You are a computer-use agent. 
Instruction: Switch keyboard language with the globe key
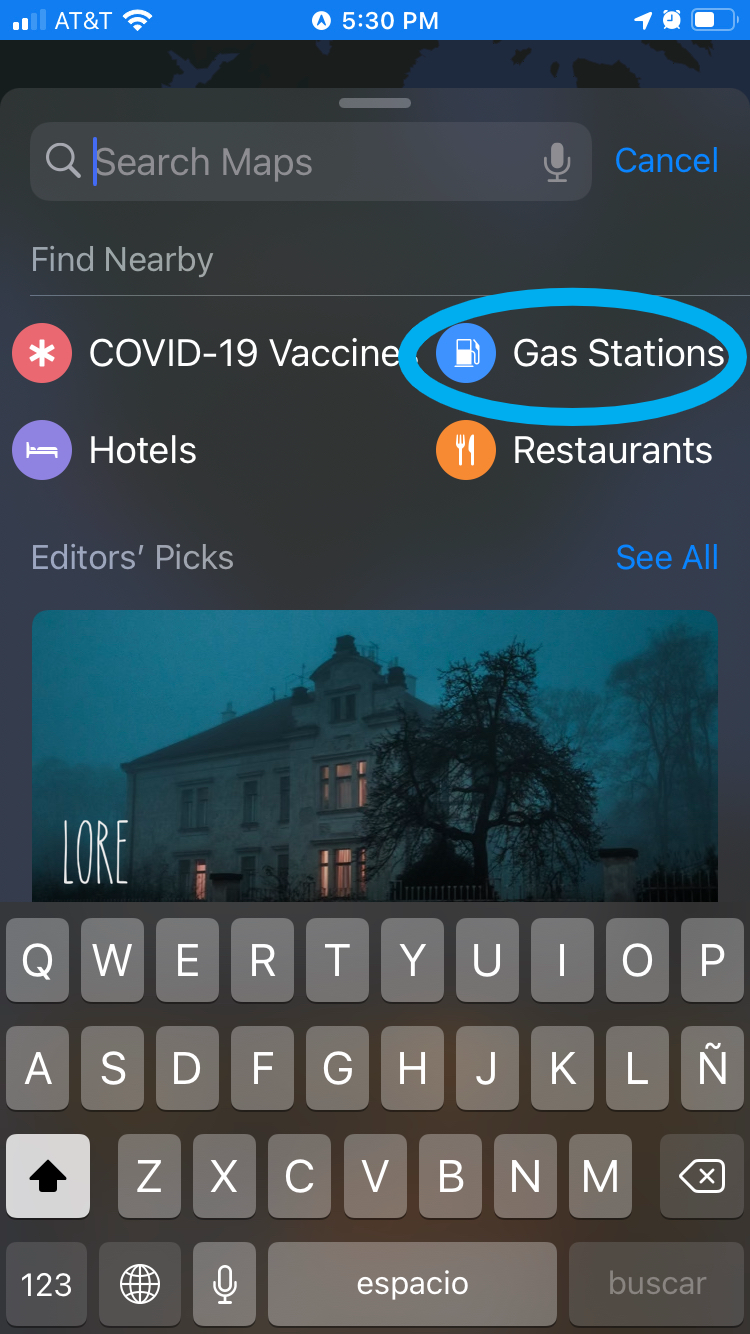click(139, 1284)
